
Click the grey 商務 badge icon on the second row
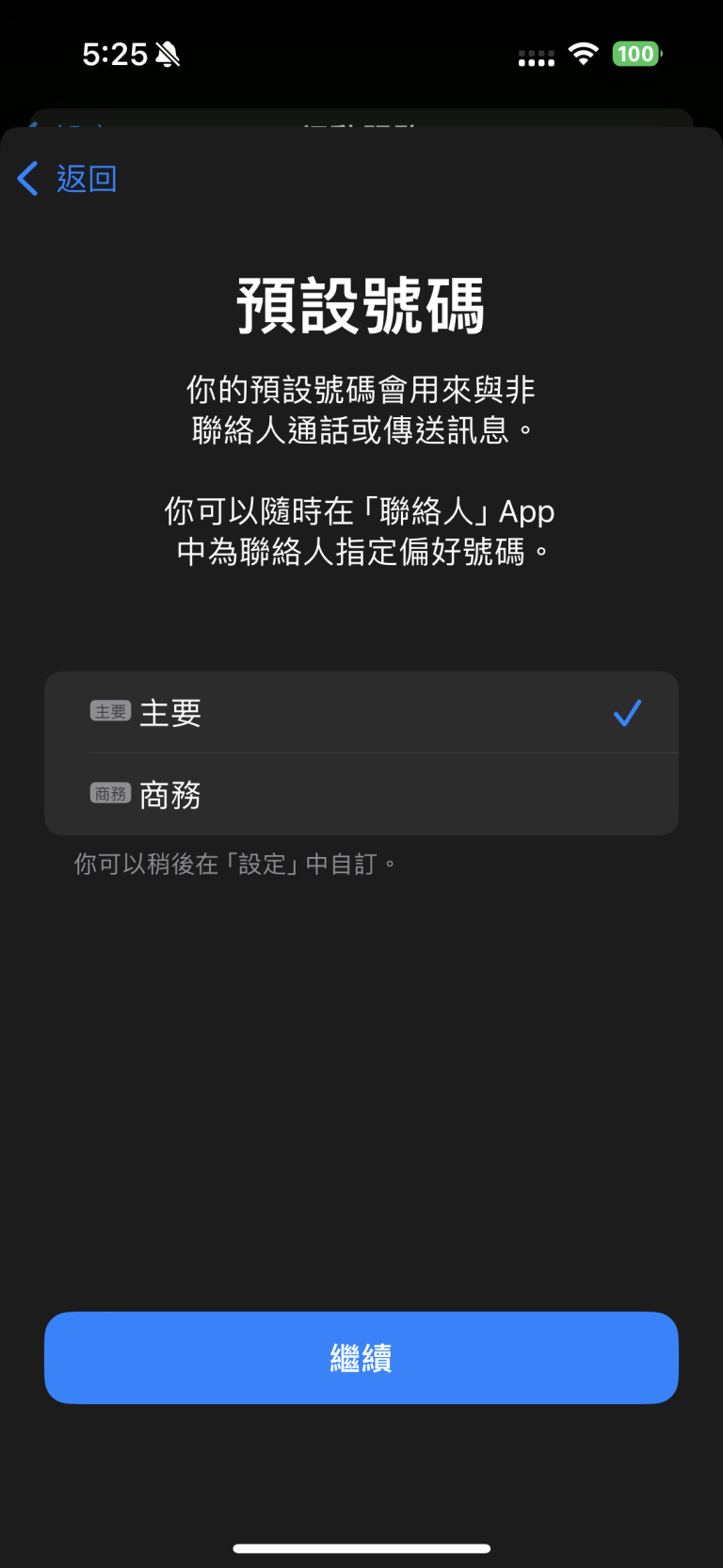pyautogui.click(x=109, y=794)
